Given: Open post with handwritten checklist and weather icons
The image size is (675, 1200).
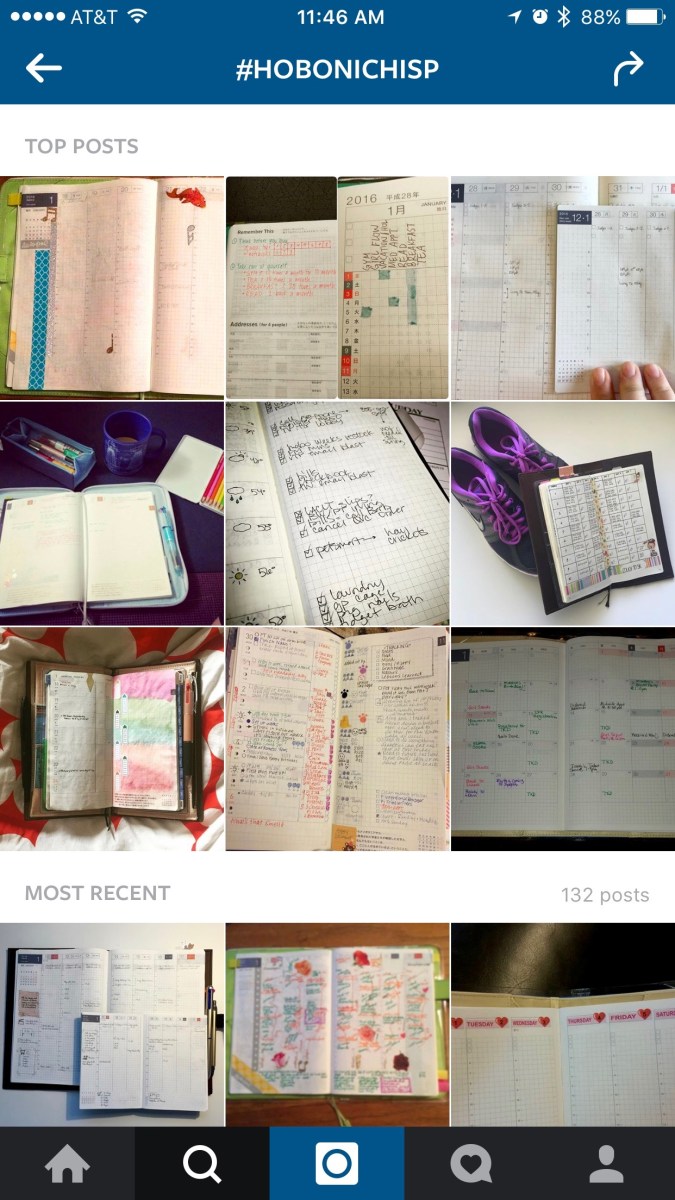Looking at the screenshot, I should pos(337,514).
